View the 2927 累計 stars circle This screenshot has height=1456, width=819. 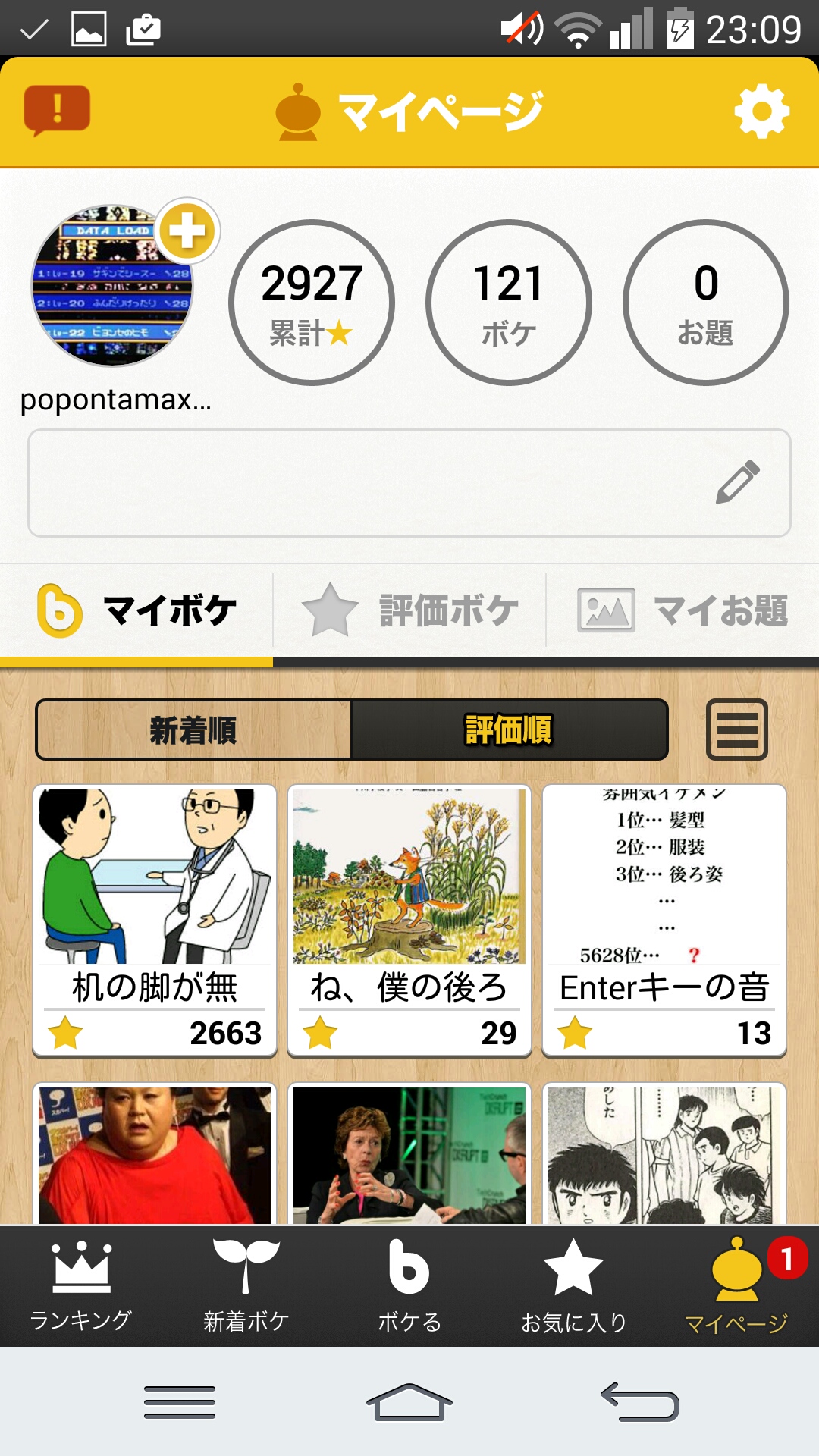point(312,303)
